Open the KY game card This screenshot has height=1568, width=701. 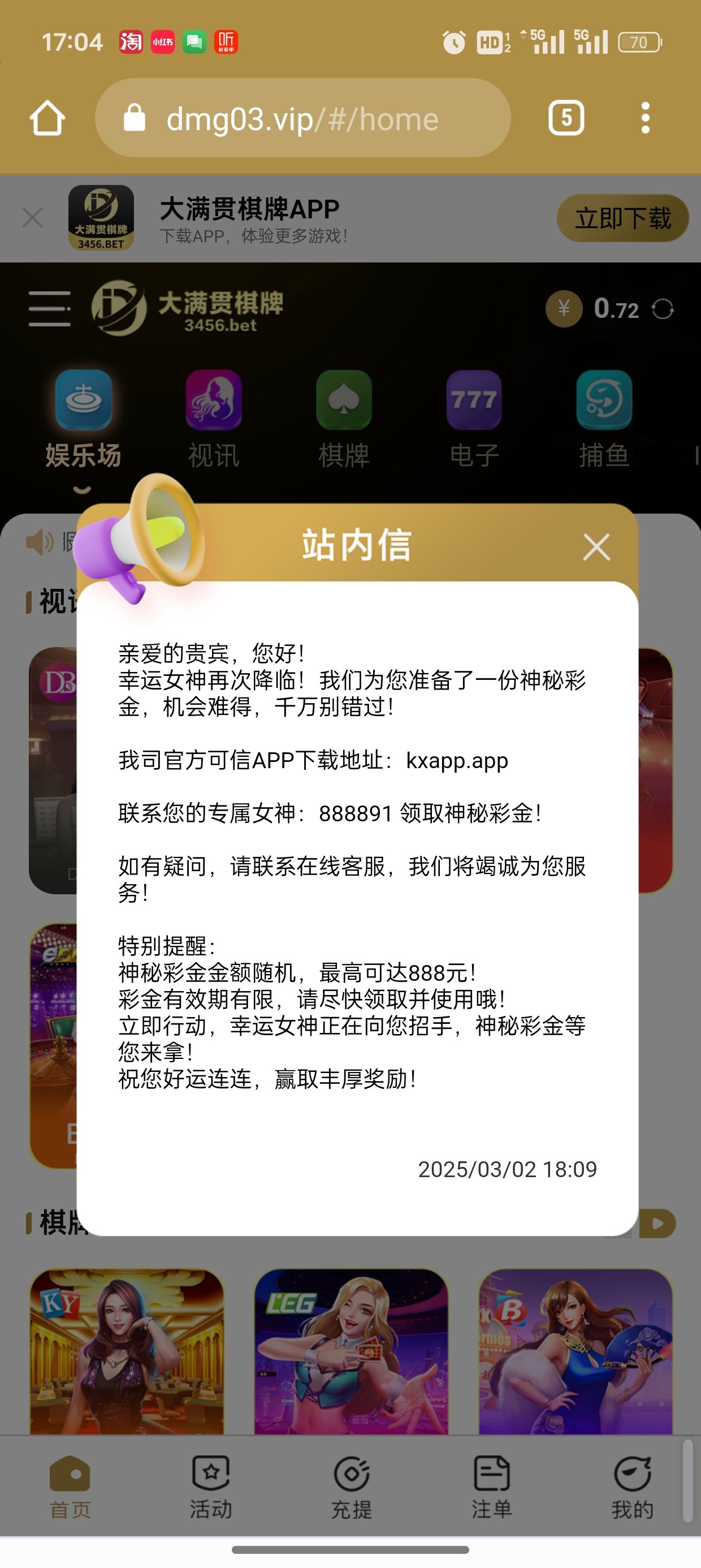point(127,1351)
